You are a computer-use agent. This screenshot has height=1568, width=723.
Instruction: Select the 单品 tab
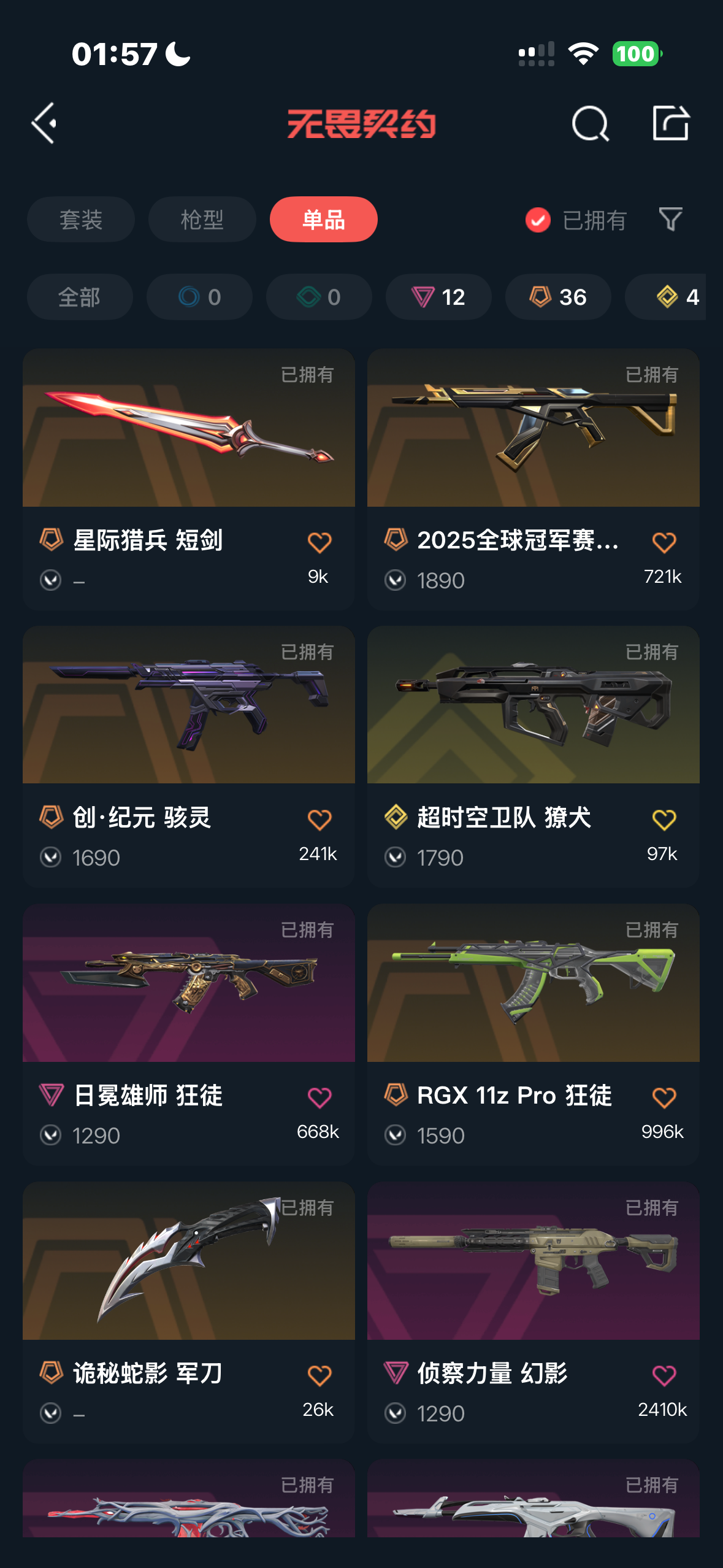coord(323,219)
